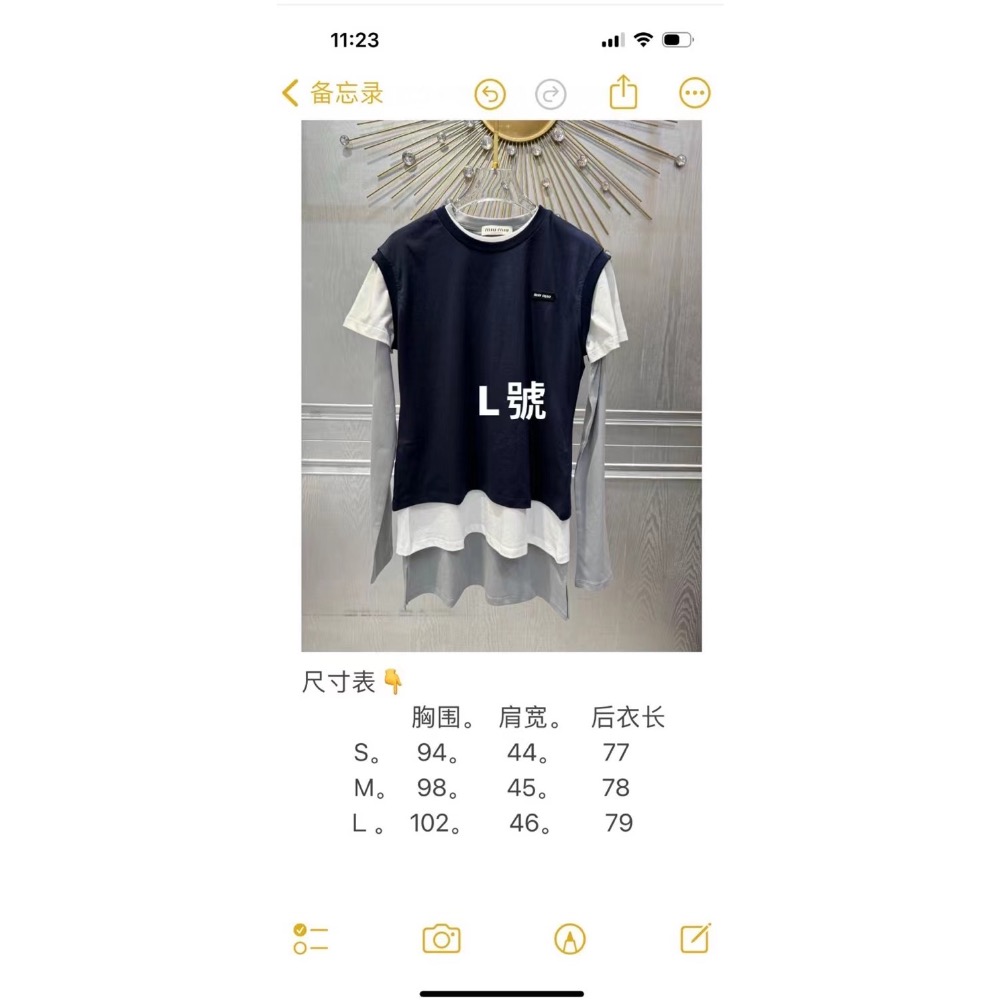This screenshot has width=1000, height=1000.
Task: Add a checklist to the note
Action: click(x=311, y=938)
